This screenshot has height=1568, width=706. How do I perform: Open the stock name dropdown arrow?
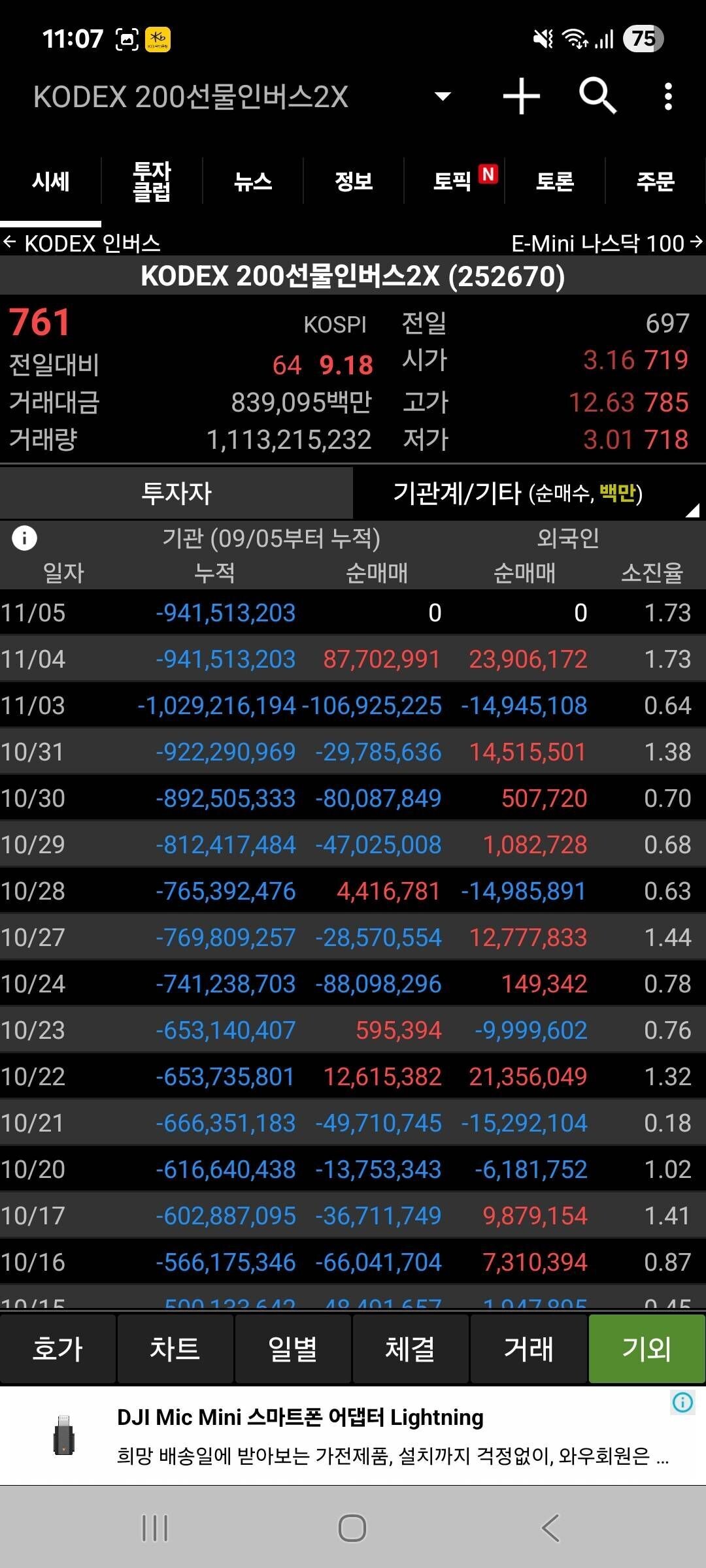coord(443,97)
